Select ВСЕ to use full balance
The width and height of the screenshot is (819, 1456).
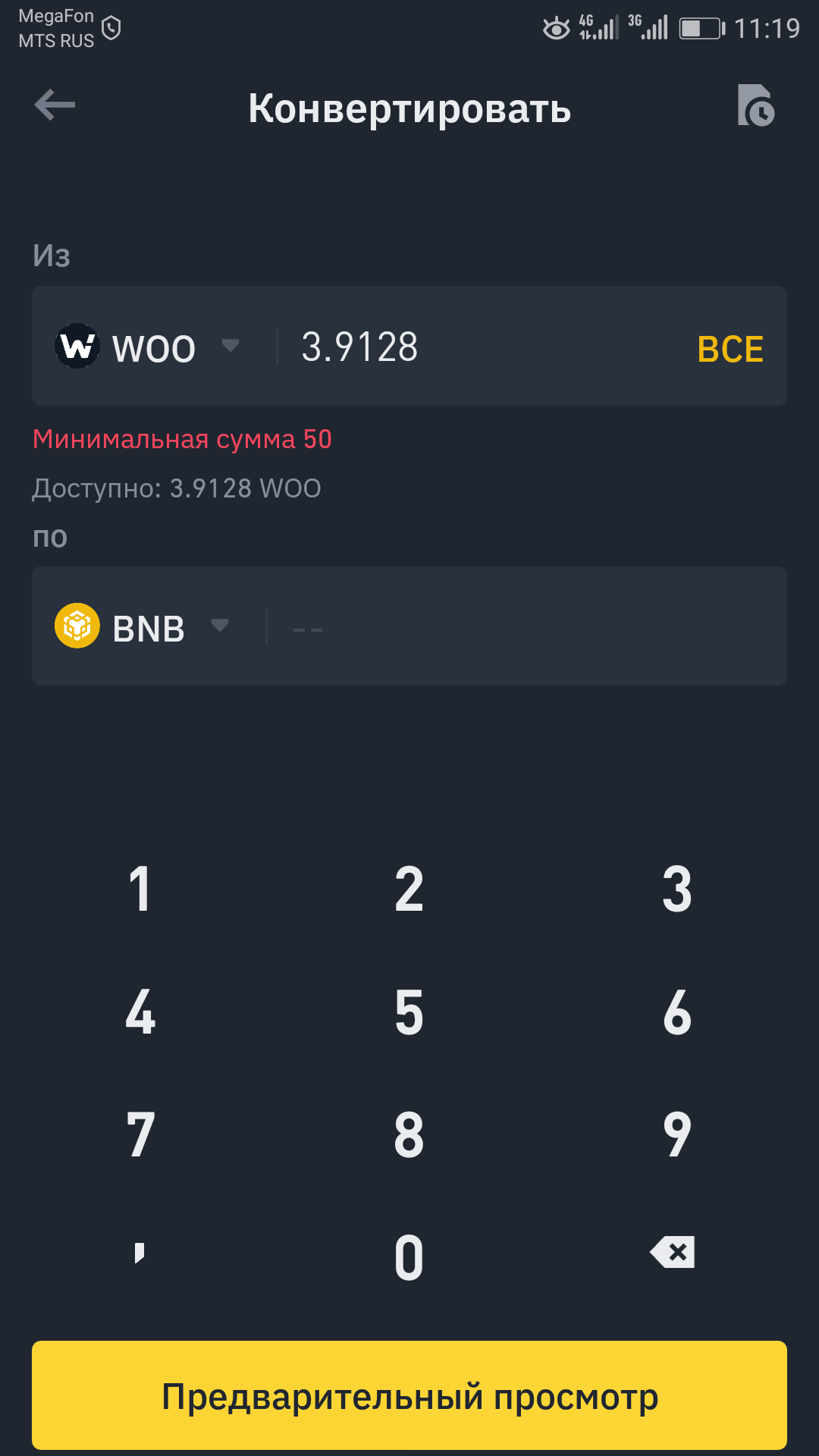click(x=730, y=349)
